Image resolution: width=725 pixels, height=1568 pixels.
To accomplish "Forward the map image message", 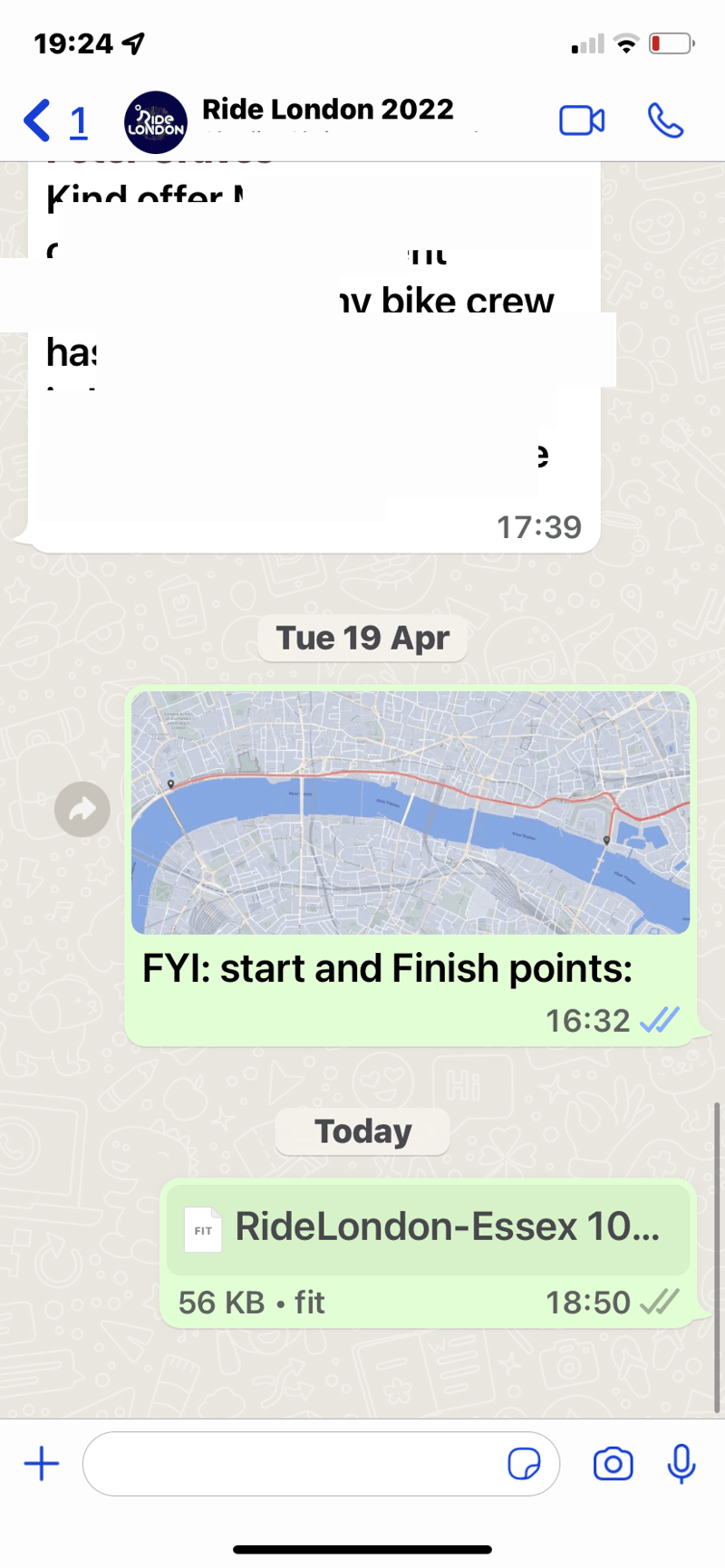I will click(82, 809).
